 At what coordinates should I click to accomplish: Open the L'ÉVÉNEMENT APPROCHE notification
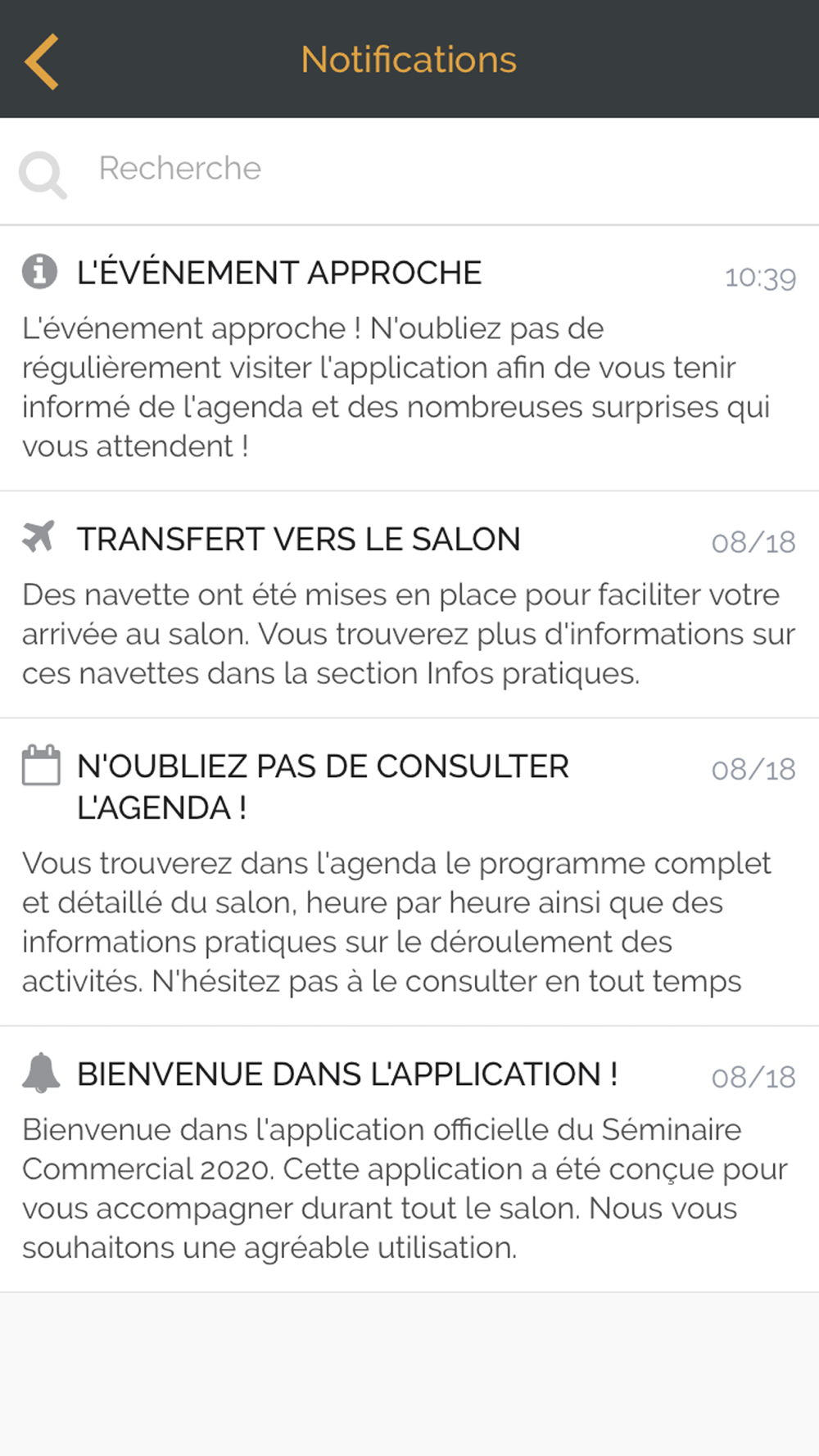(x=409, y=359)
